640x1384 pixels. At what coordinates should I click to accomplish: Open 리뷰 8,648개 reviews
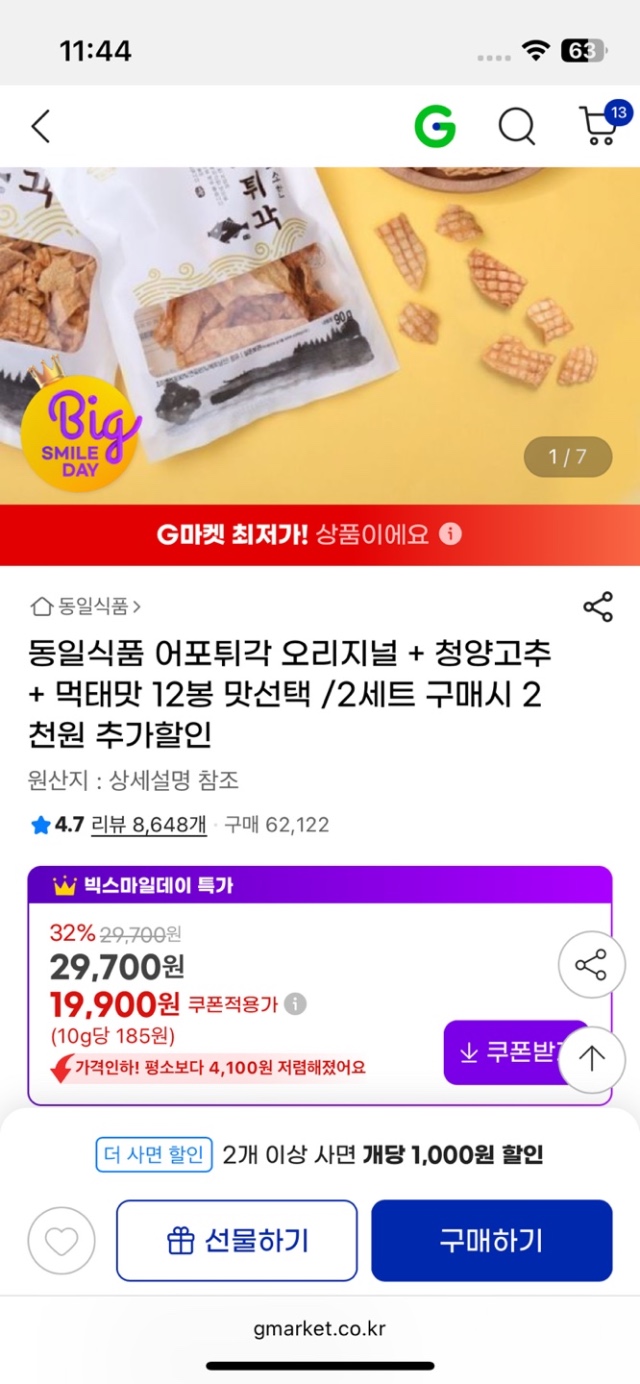[x=148, y=825]
